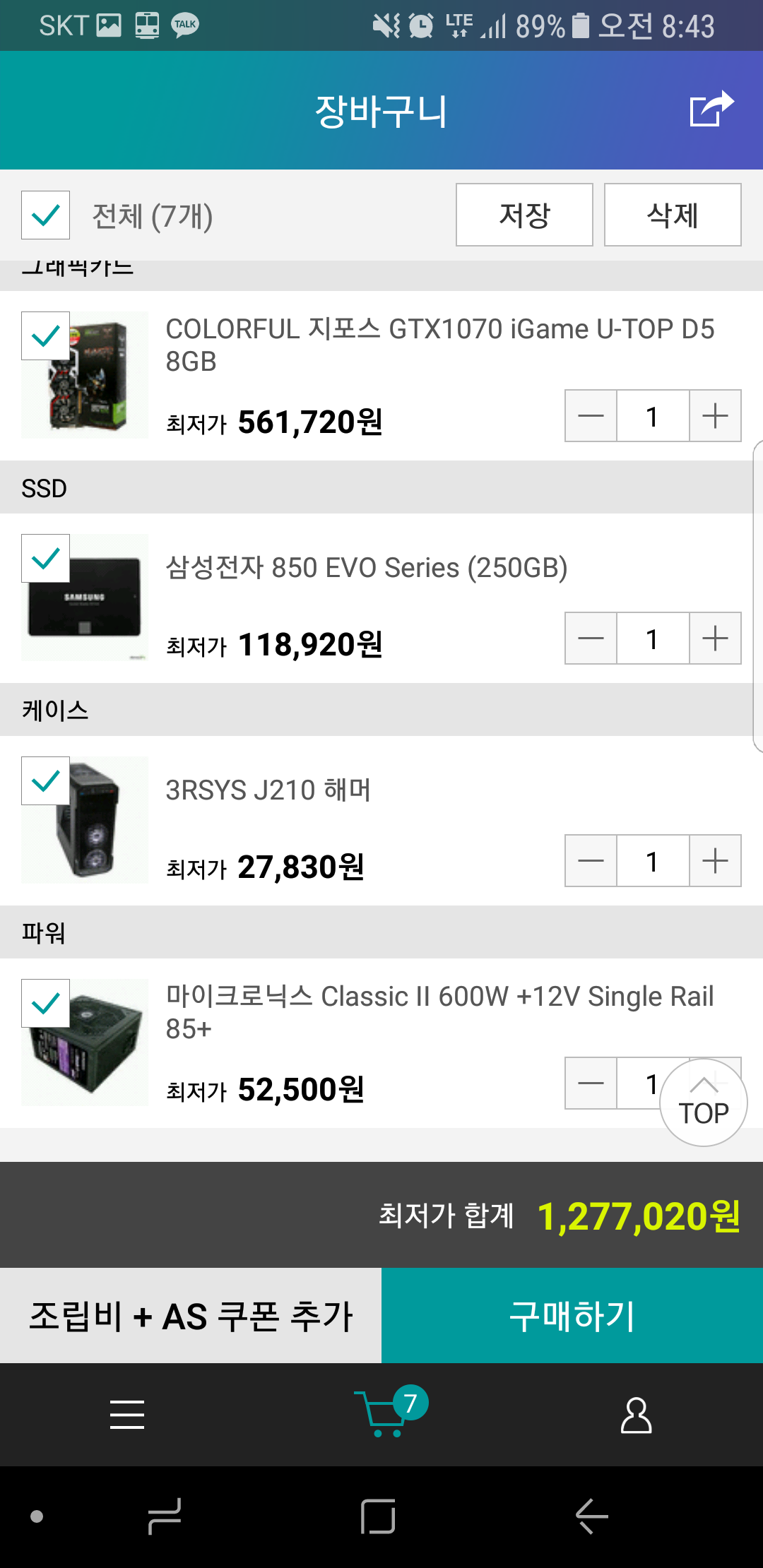Screen dimensions: 763x1568
Task: Jump to top with TOP button
Action: pyautogui.click(x=704, y=1103)
